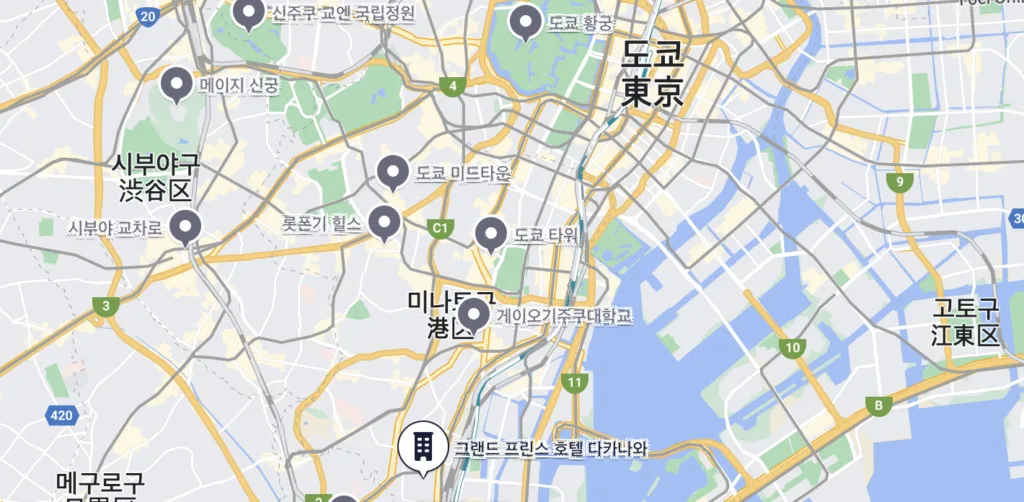The height and width of the screenshot is (502, 1024).
Task: Open the 신주쿠 교엔 국립정원 marker
Action: pyautogui.click(x=248, y=13)
